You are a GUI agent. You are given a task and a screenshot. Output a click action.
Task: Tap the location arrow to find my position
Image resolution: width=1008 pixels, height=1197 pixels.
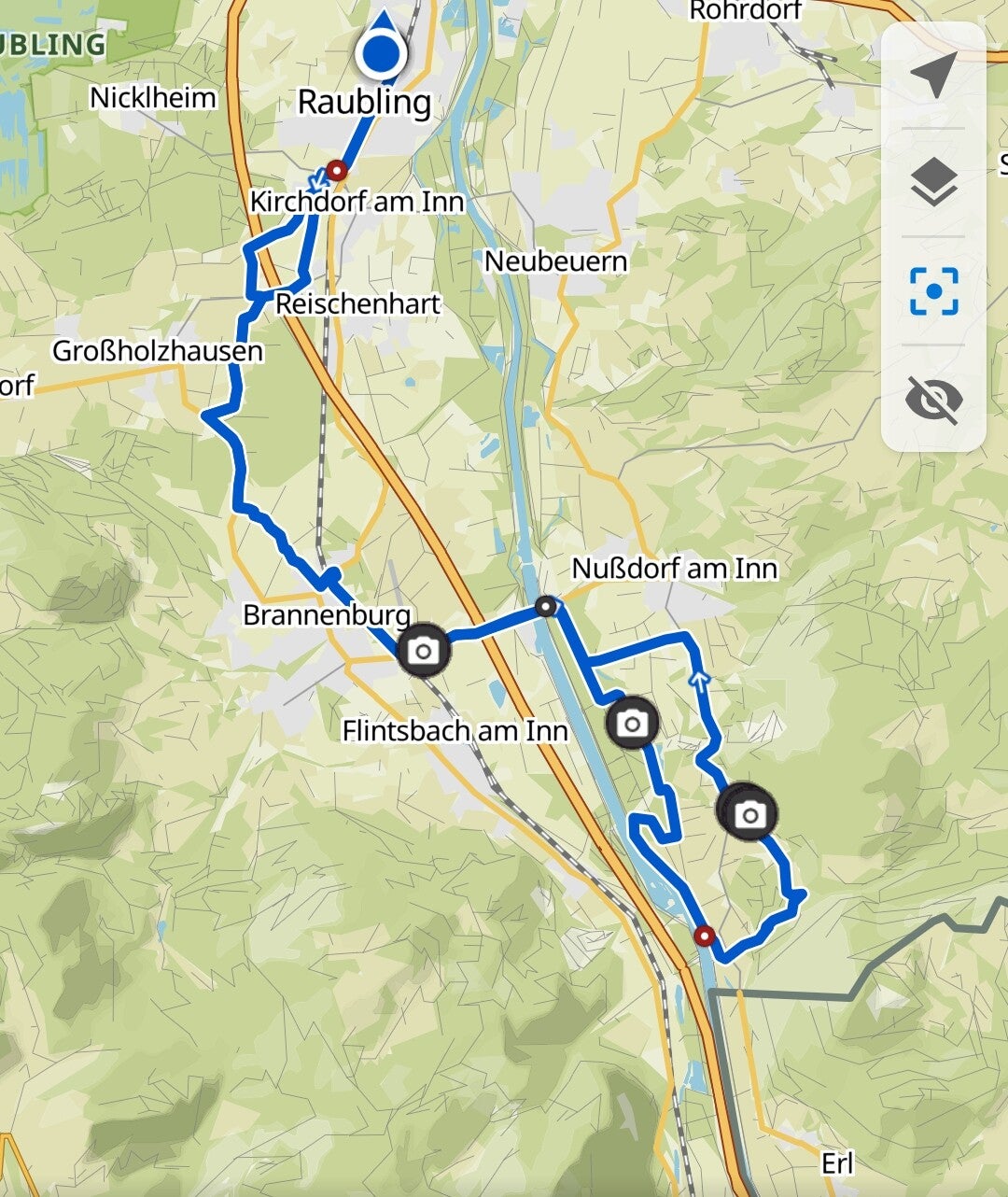(x=933, y=75)
